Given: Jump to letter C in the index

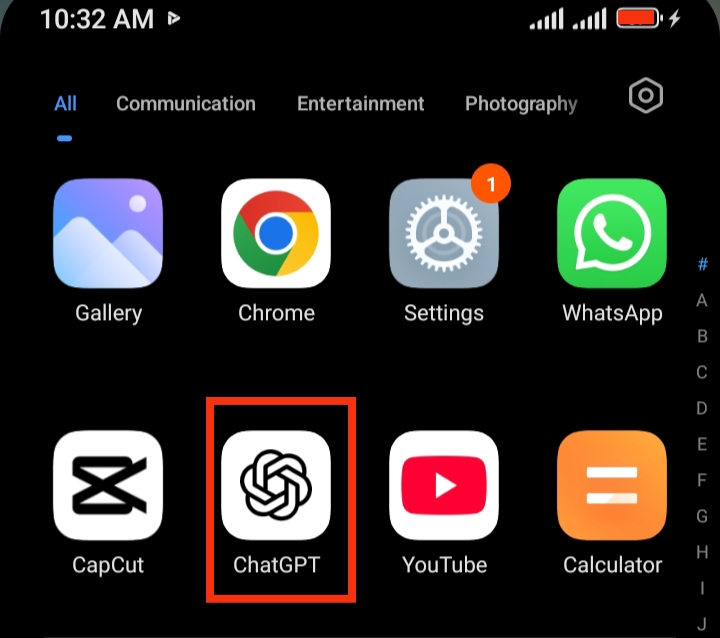Looking at the screenshot, I should tap(702, 372).
